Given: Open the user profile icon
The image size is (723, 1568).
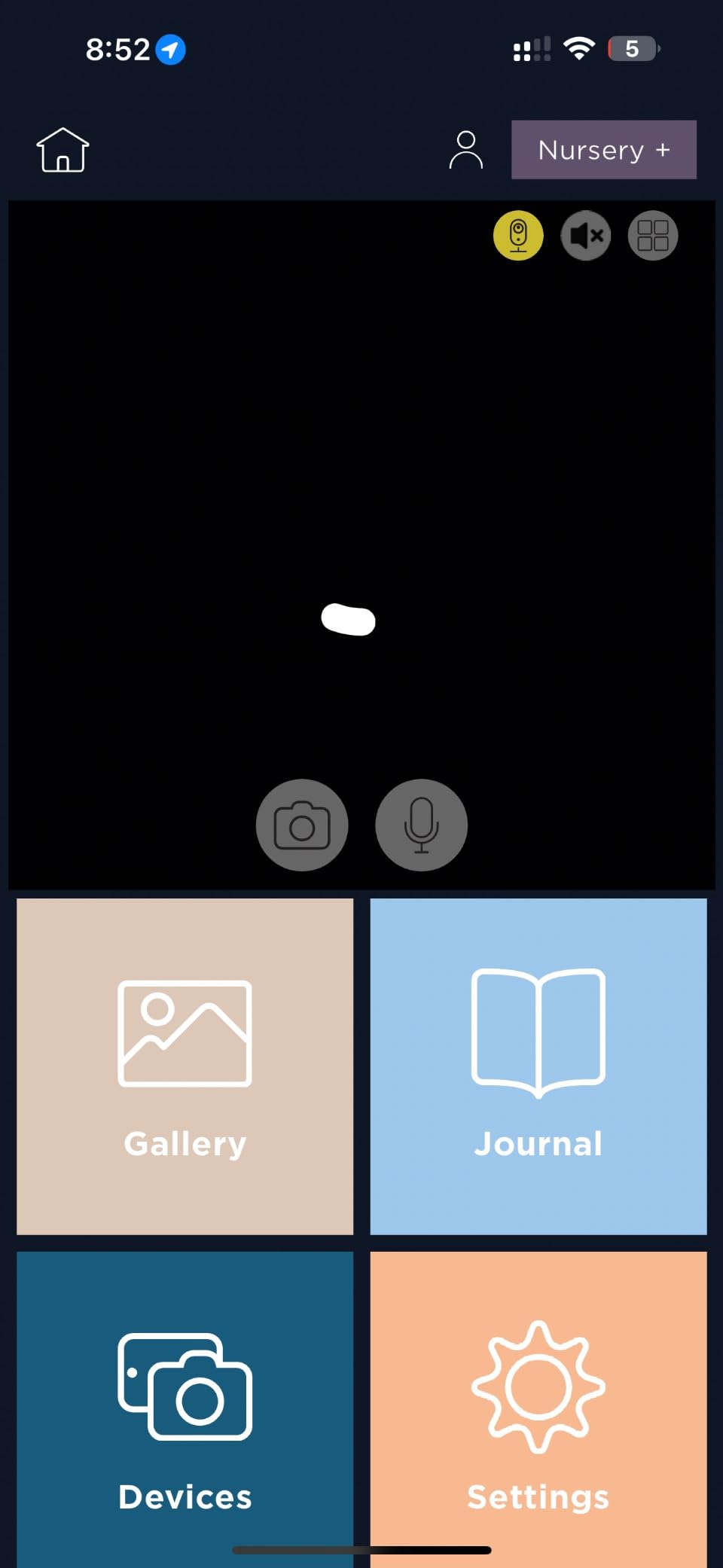Looking at the screenshot, I should pos(466,150).
